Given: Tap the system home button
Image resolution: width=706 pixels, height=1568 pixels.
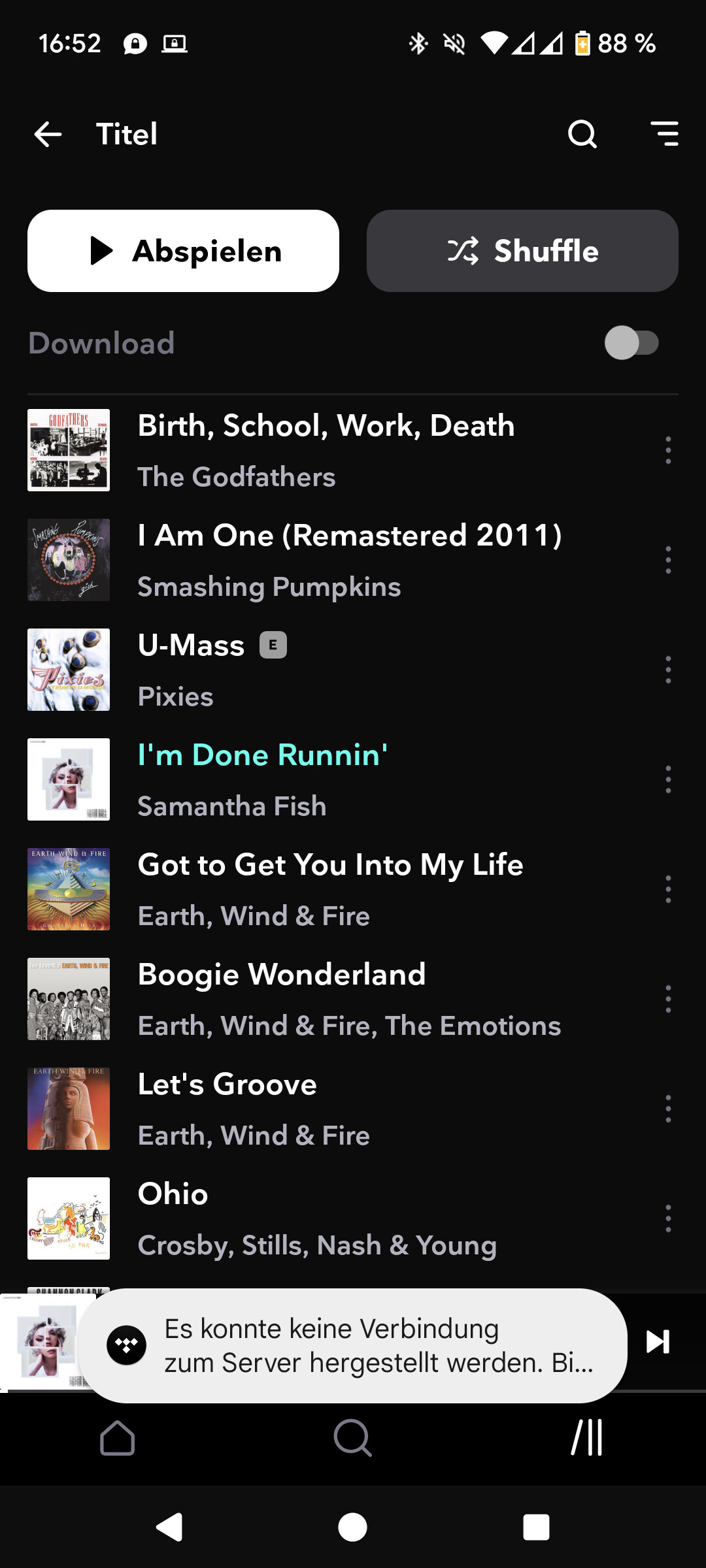Looking at the screenshot, I should 352,1527.
